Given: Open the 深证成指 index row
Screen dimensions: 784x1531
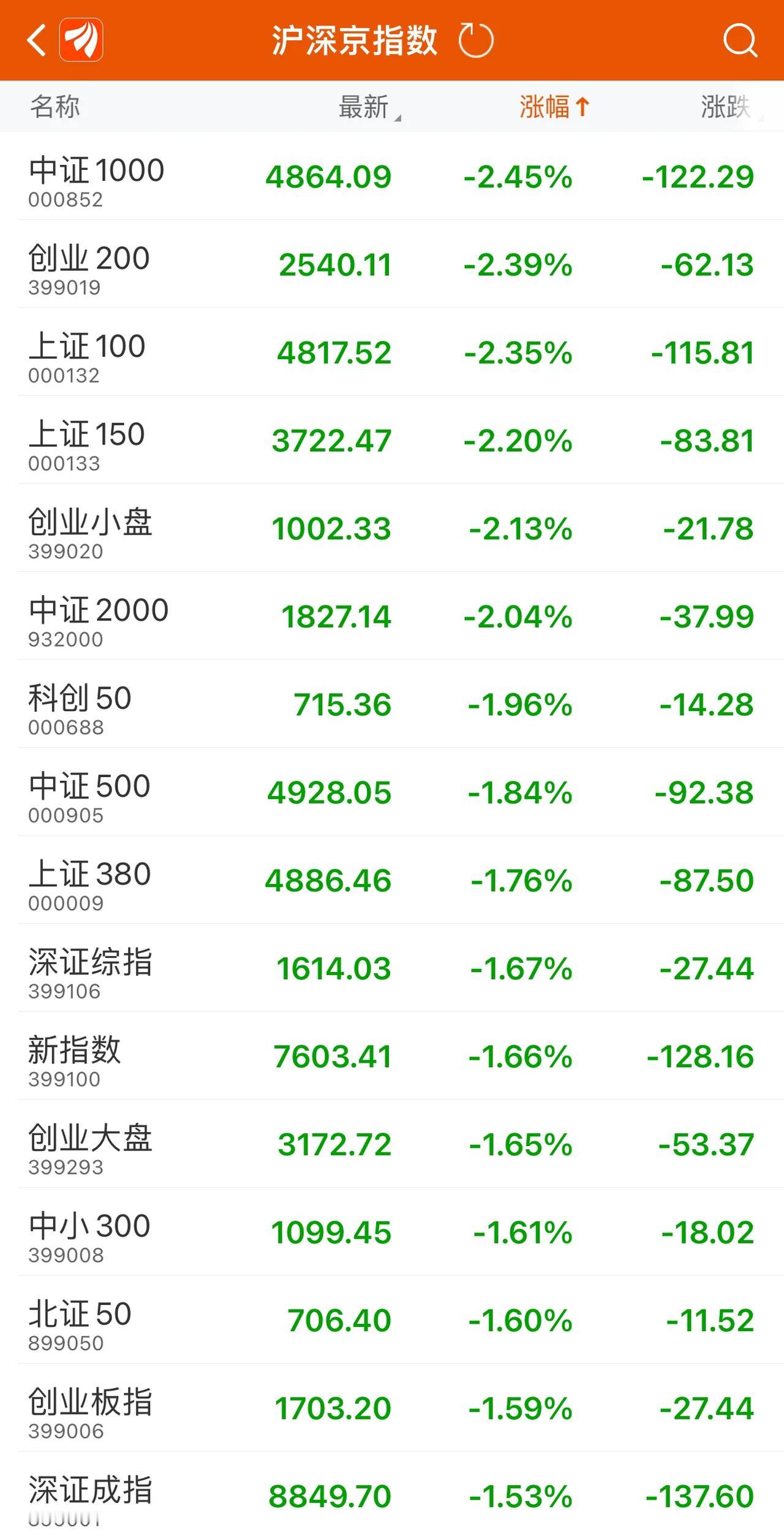Looking at the screenshot, I should [x=392, y=1492].
